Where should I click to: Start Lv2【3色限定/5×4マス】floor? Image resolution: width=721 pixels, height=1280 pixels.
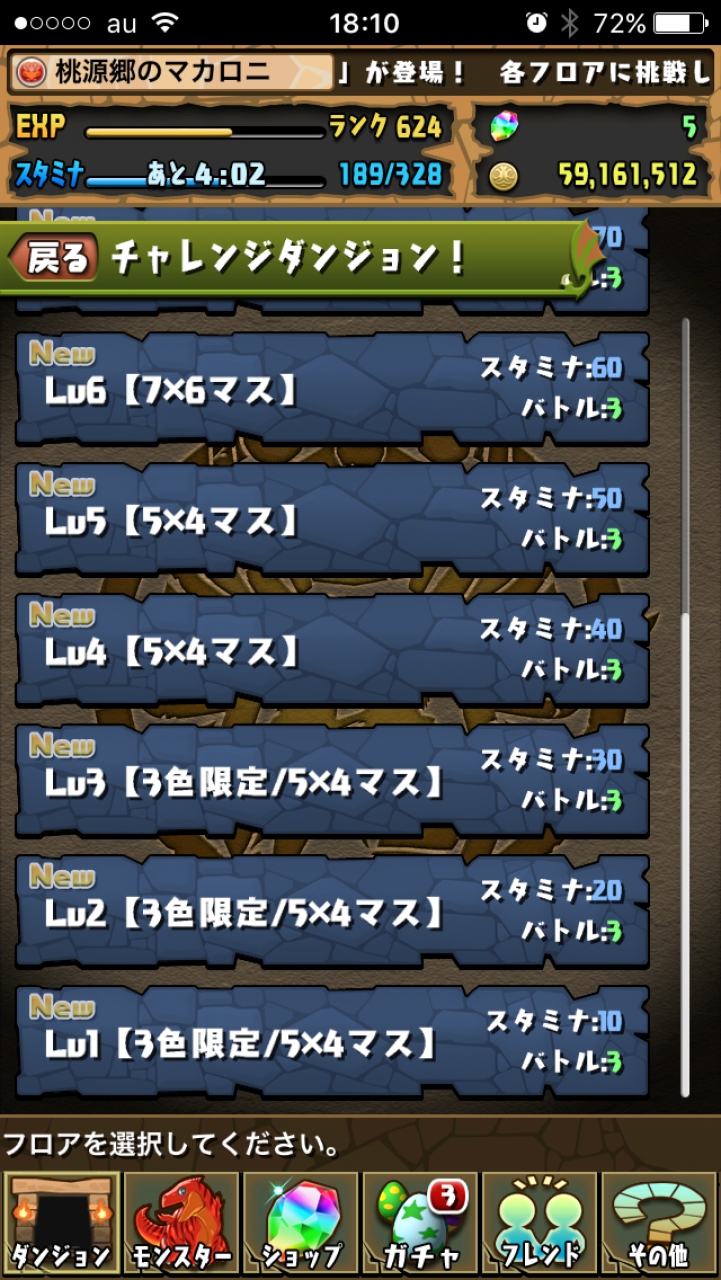click(332, 912)
